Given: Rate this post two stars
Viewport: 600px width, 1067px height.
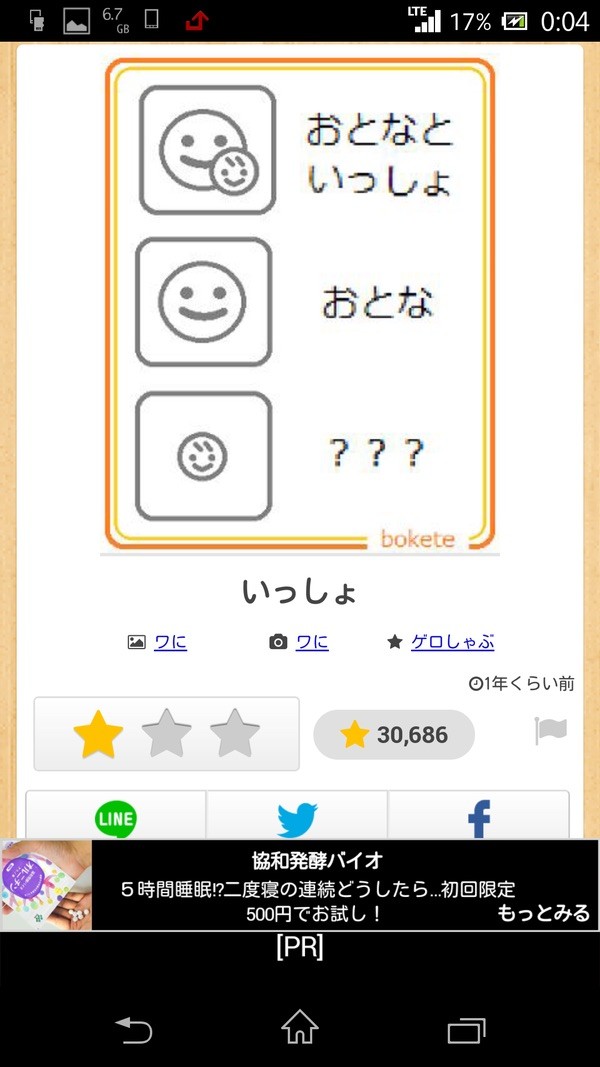Looking at the screenshot, I should coord(167,735).
